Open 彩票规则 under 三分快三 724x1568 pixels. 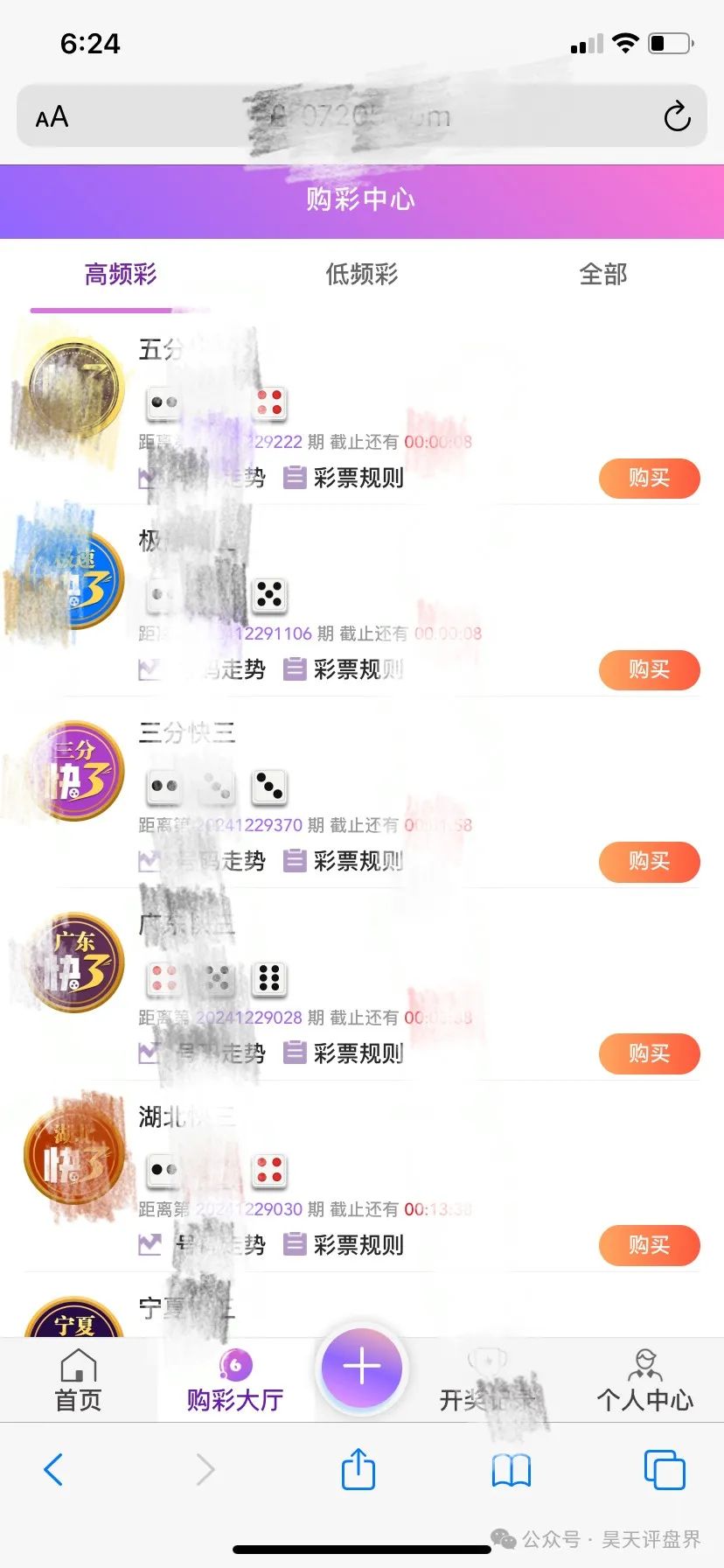coord(344,861)
